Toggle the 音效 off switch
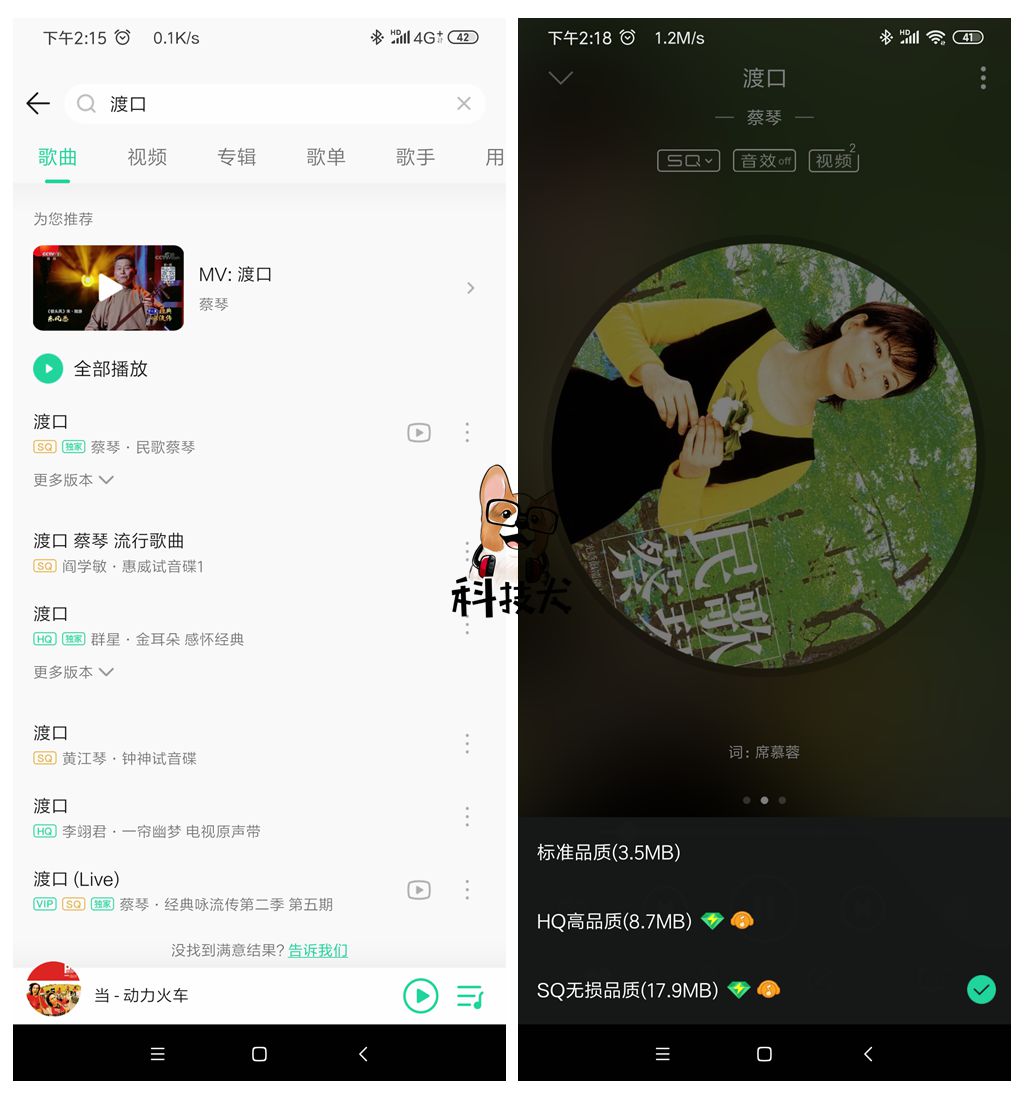Image resolution: width=1024 pixels, height=1100 pixels. [763, 160]
